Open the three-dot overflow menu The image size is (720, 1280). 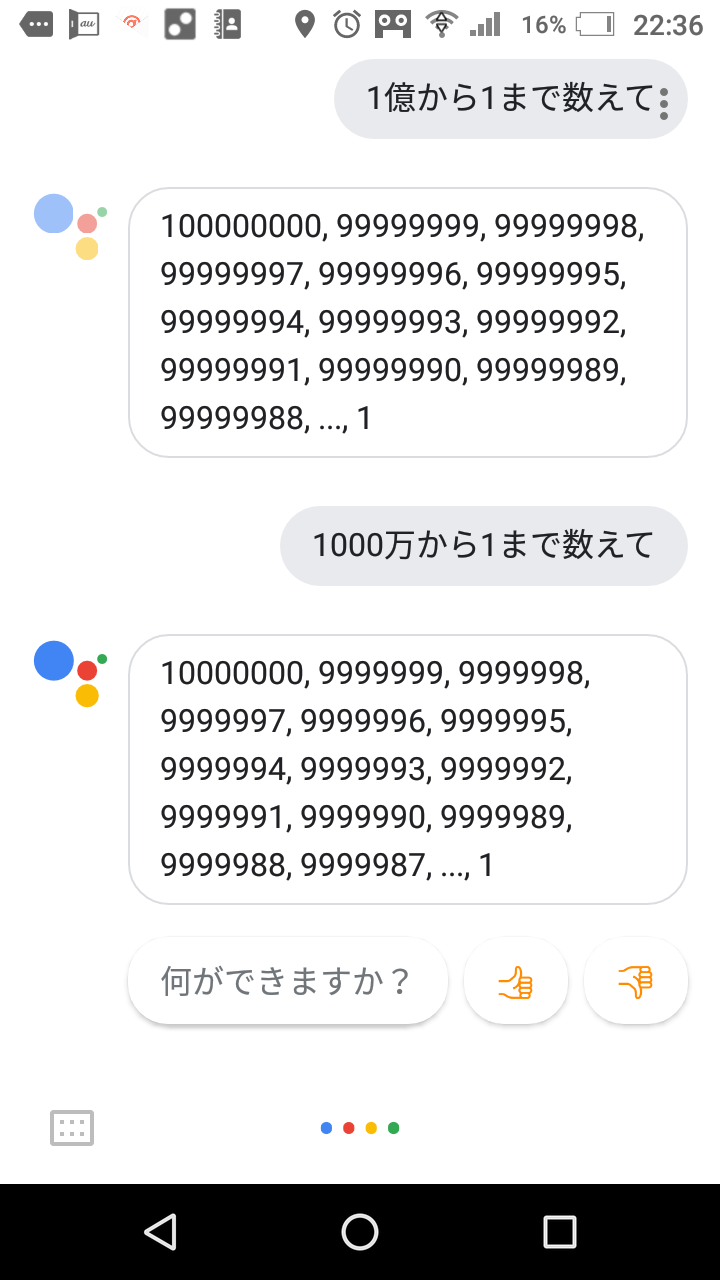pyautogui.click(x=664, y=103)
